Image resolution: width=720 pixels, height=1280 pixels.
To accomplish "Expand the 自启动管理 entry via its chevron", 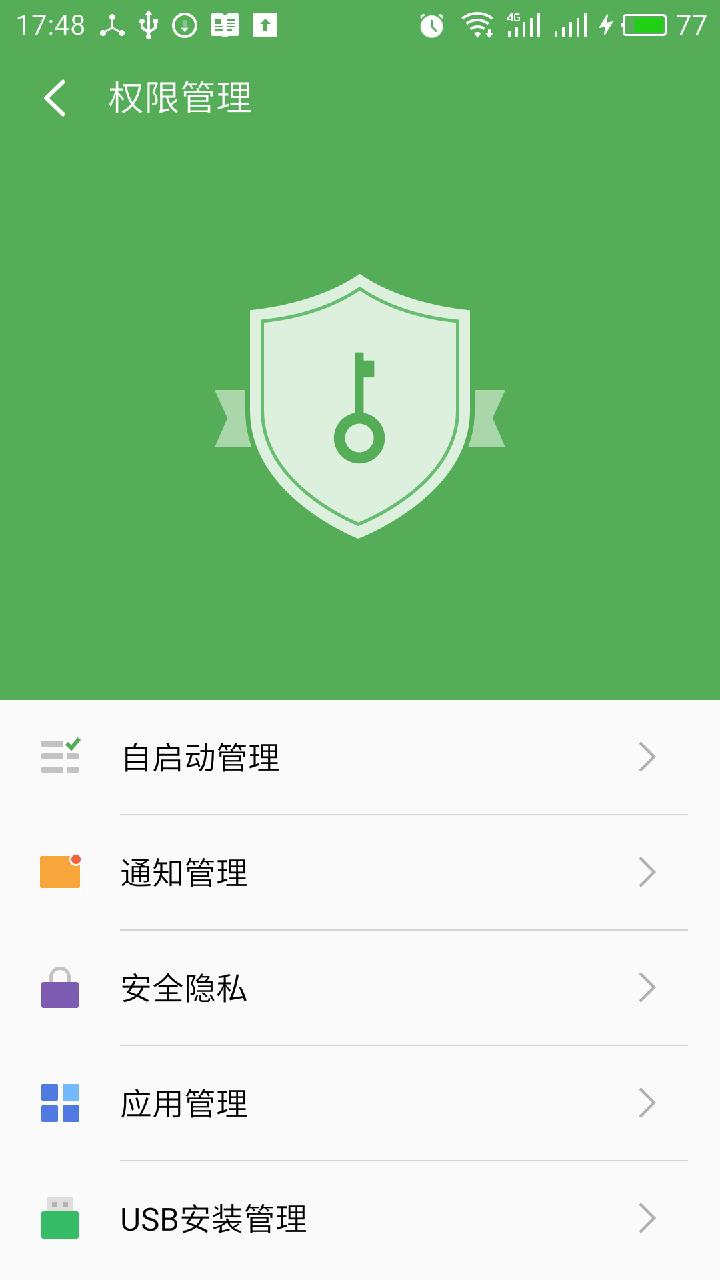I will [x=647, y=757].
